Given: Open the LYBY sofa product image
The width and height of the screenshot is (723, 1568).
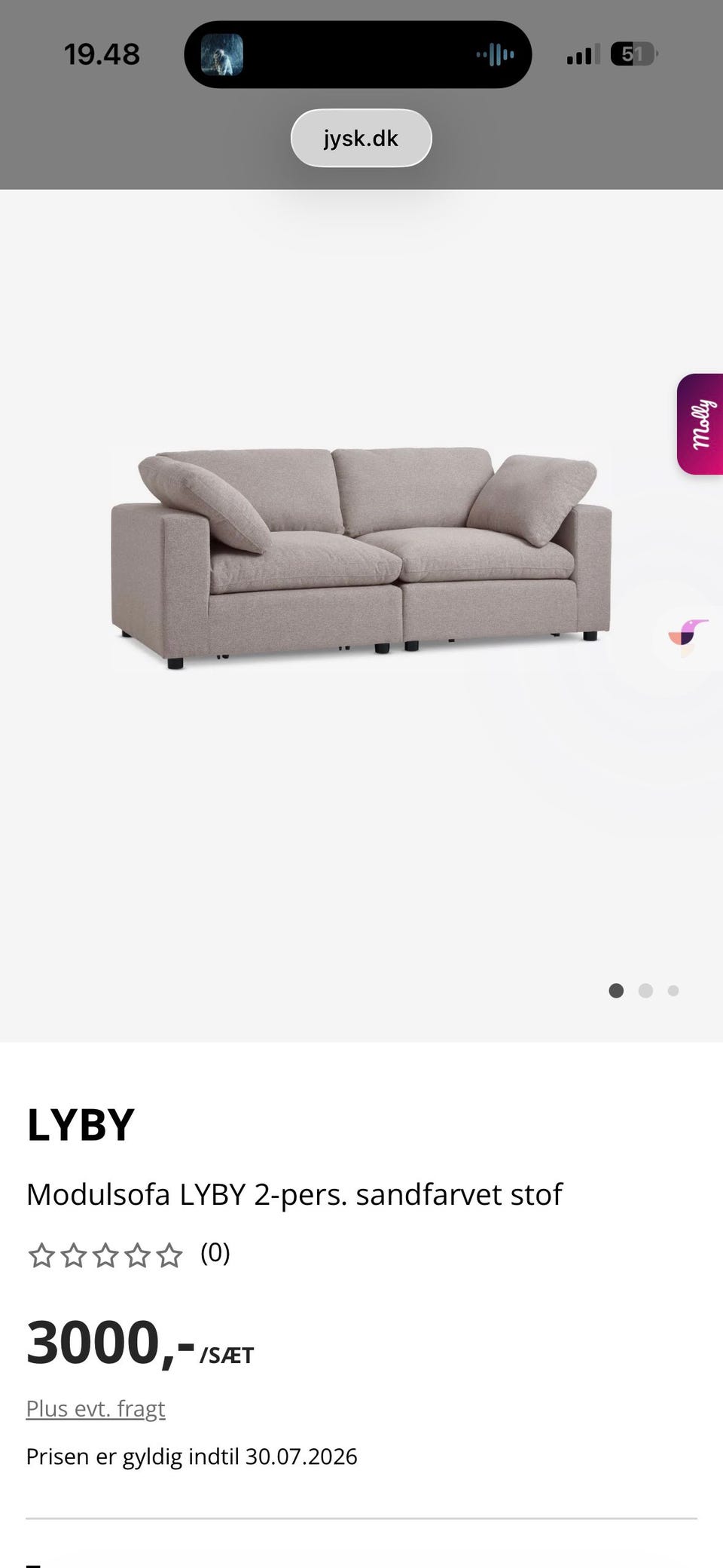Looking at the screenshot, I should click(x=361, y=558).
